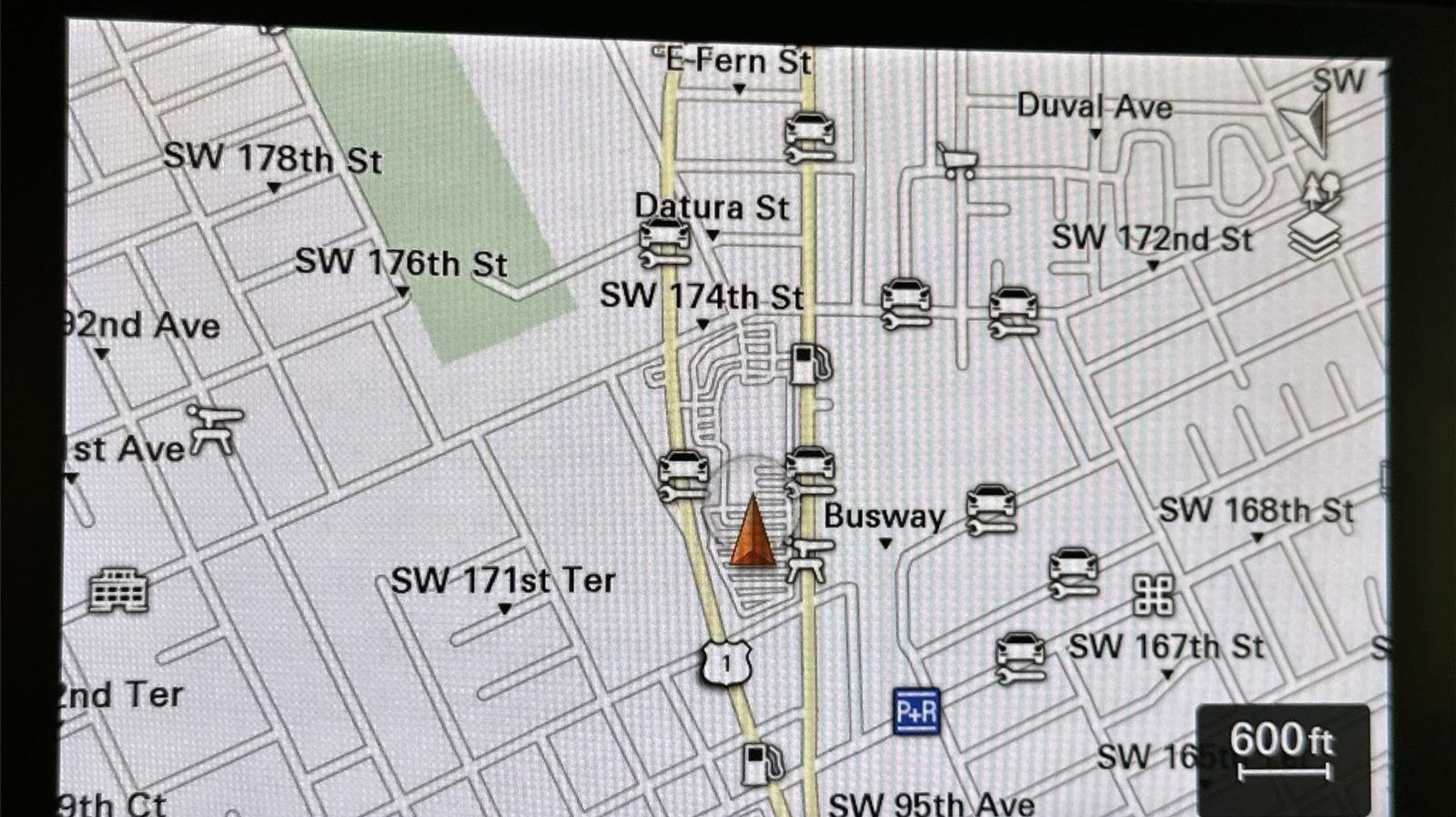Select the P+R park and ride marker
Image resolution: width=1456 pixels, height=817 pixels.
[916, 711]
